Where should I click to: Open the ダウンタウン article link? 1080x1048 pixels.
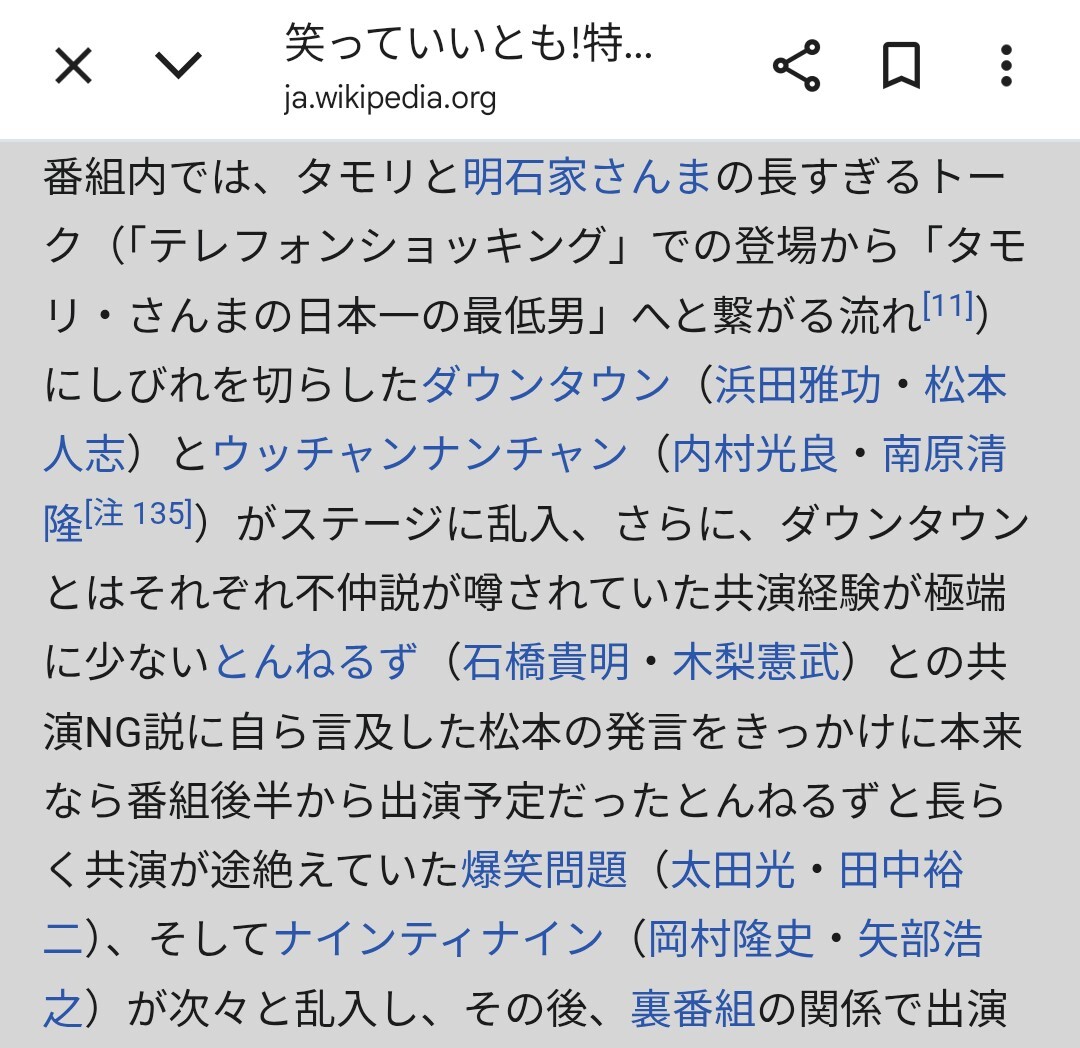click(x=546, y=386)
